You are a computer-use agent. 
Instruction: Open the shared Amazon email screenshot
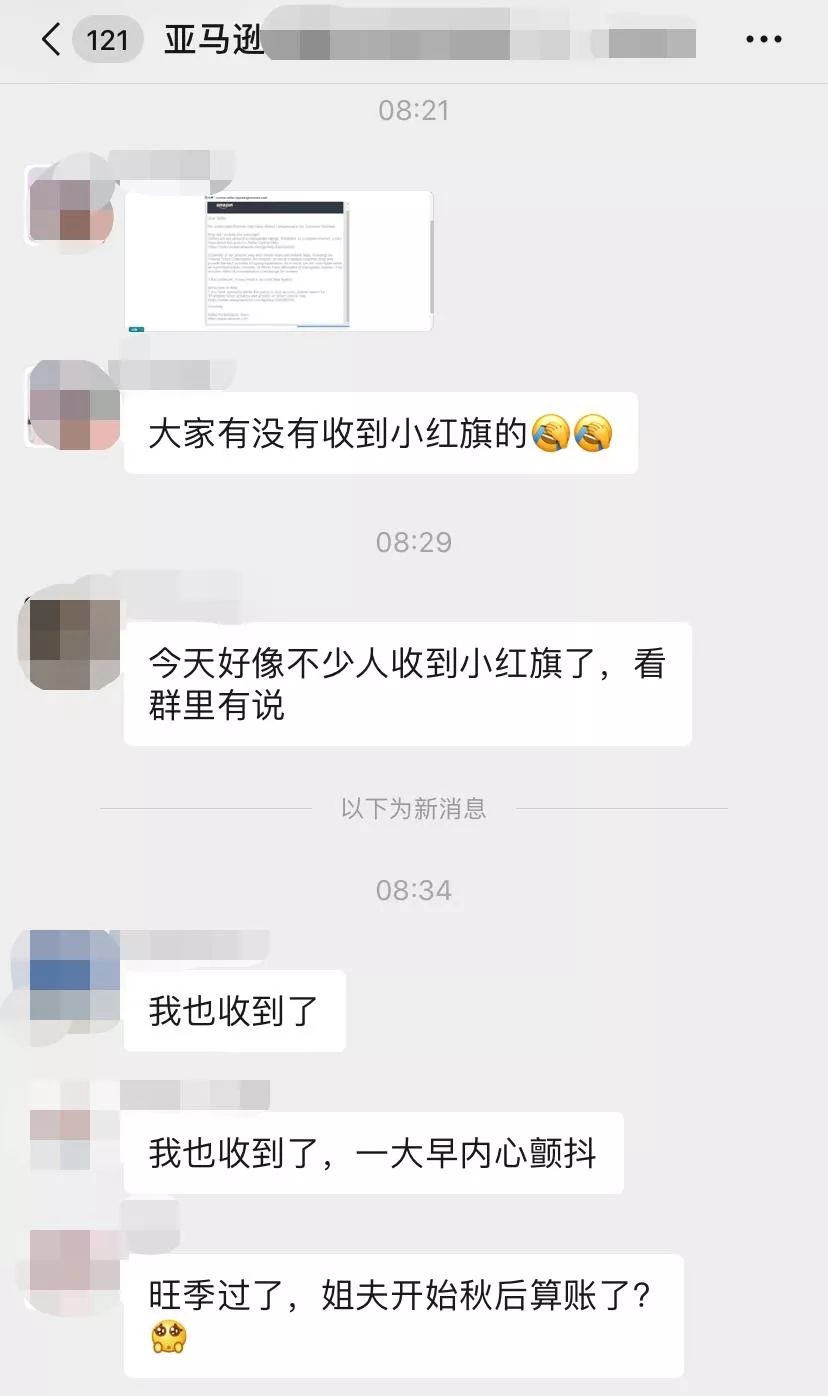(x=280, y=258)
